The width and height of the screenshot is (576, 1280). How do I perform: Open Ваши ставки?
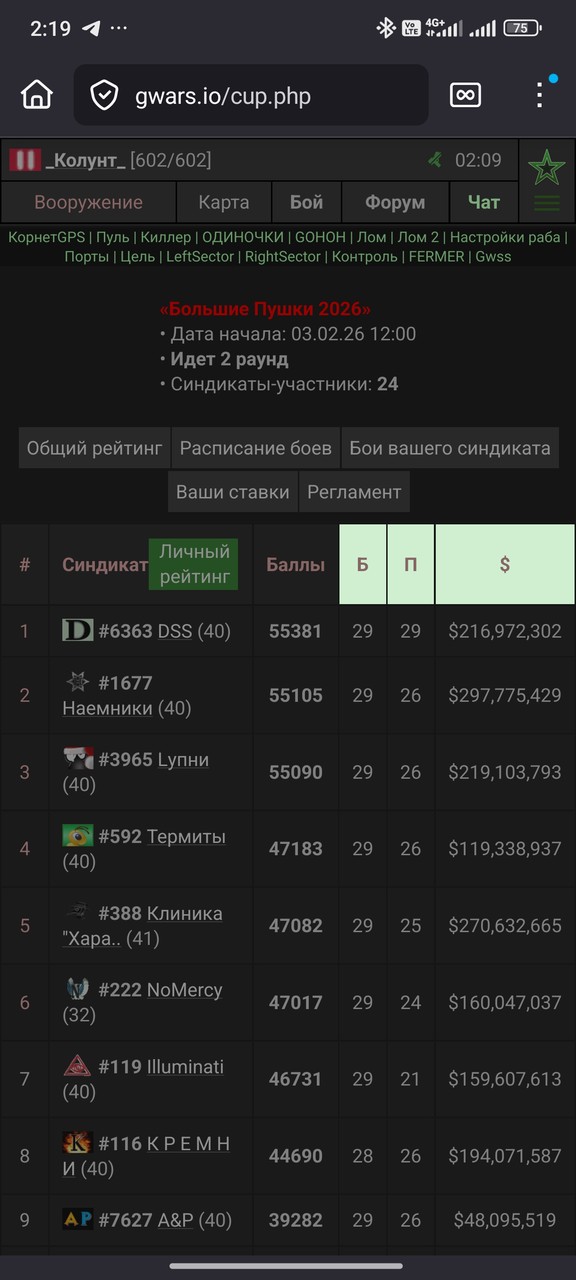click(233, 492)
